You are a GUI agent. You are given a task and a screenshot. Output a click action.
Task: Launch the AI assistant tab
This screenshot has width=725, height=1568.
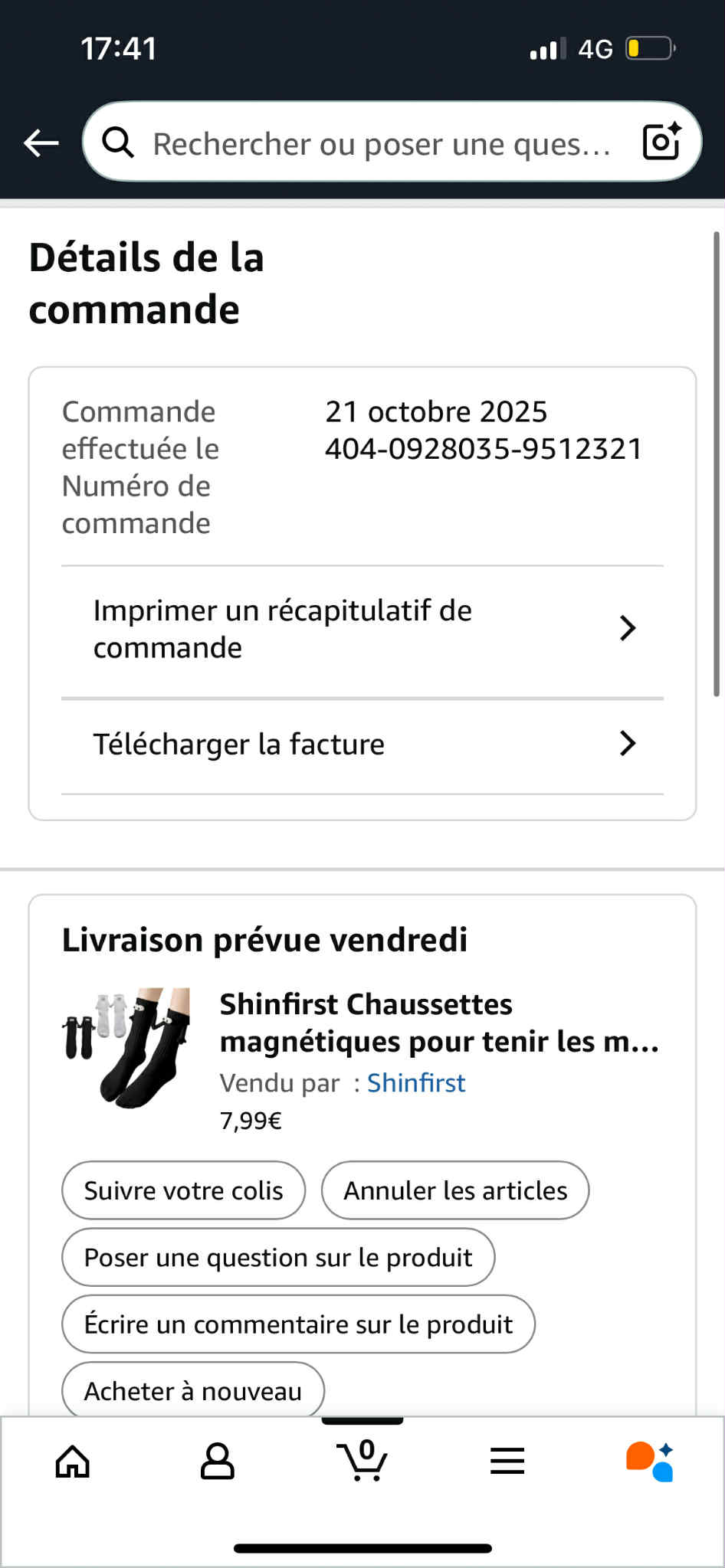650,1462
